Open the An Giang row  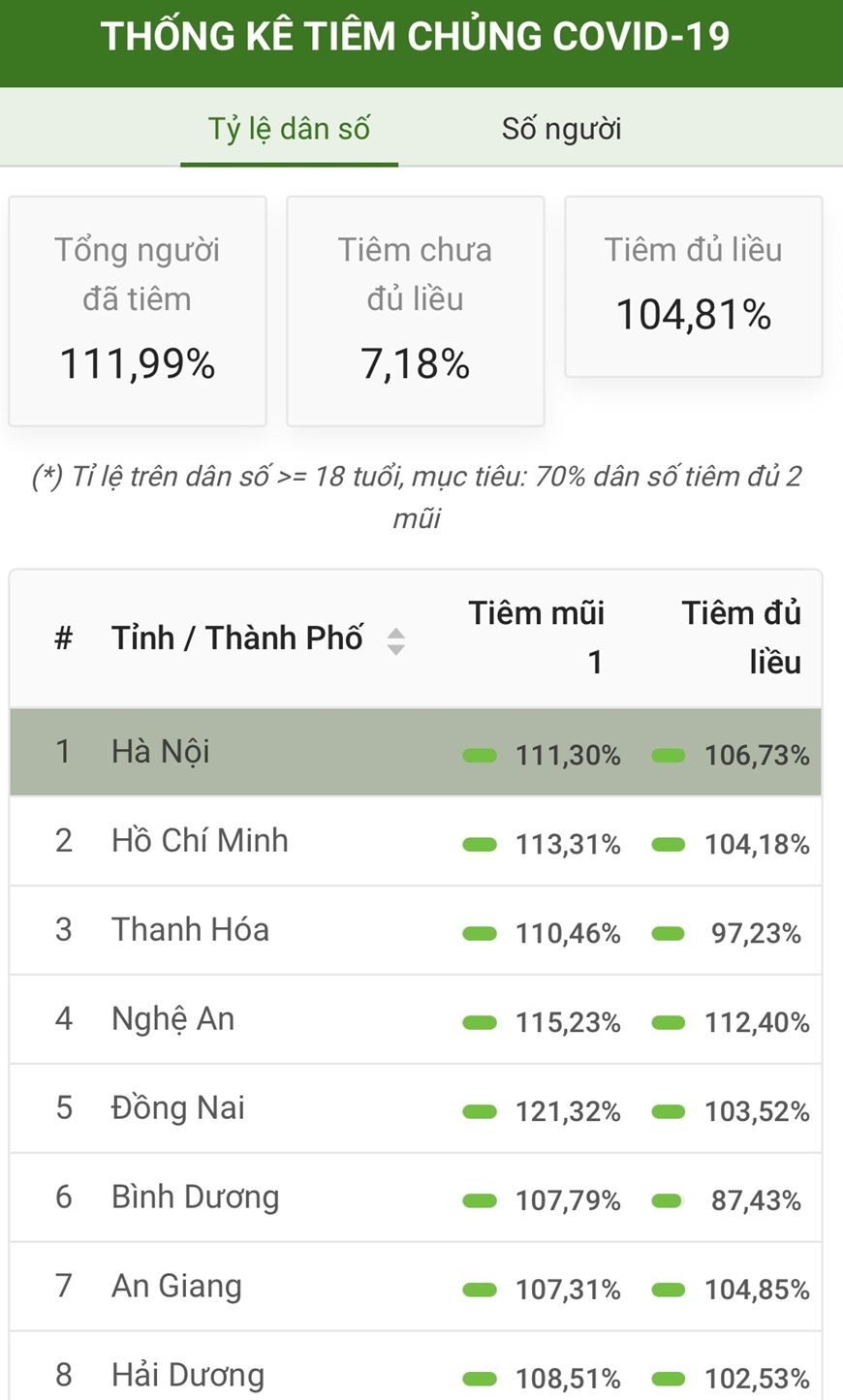point(416,1287)
